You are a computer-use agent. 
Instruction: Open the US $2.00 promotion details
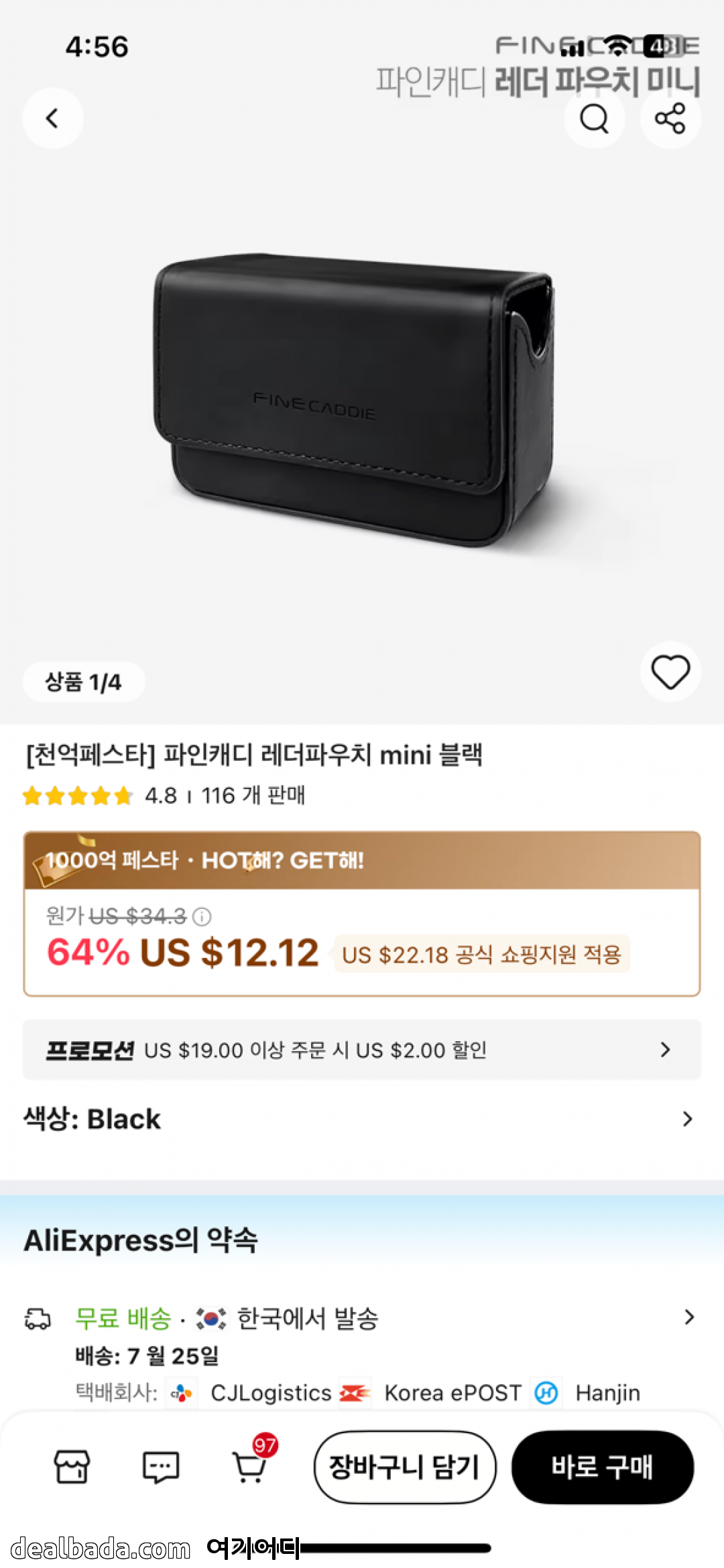[362, 1050]
